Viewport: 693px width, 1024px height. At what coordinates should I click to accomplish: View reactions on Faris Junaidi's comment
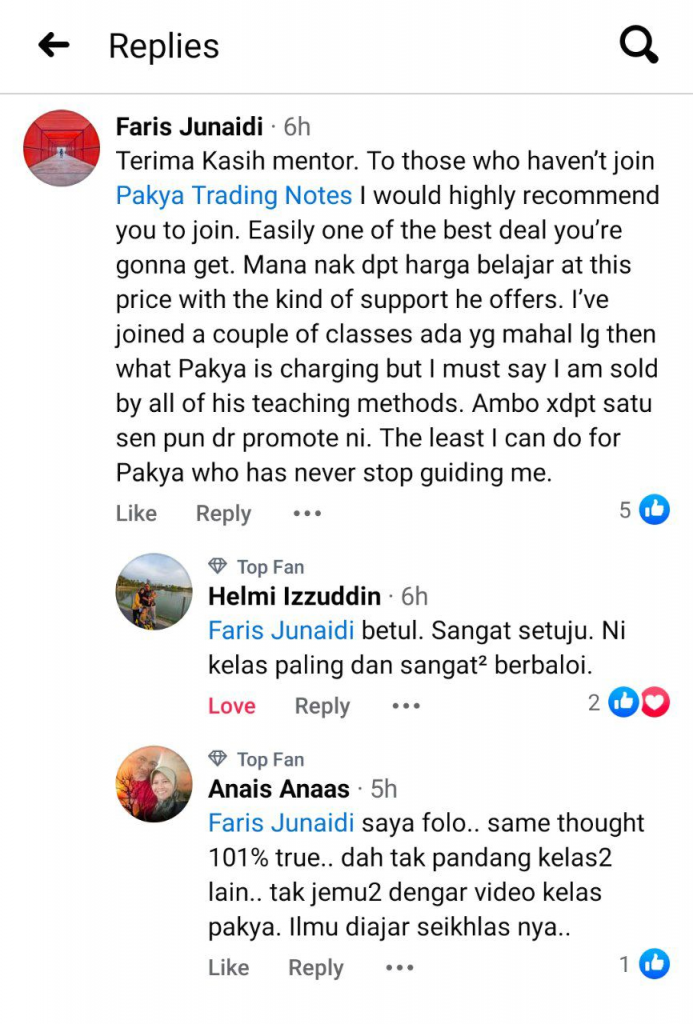coord(644,510)
